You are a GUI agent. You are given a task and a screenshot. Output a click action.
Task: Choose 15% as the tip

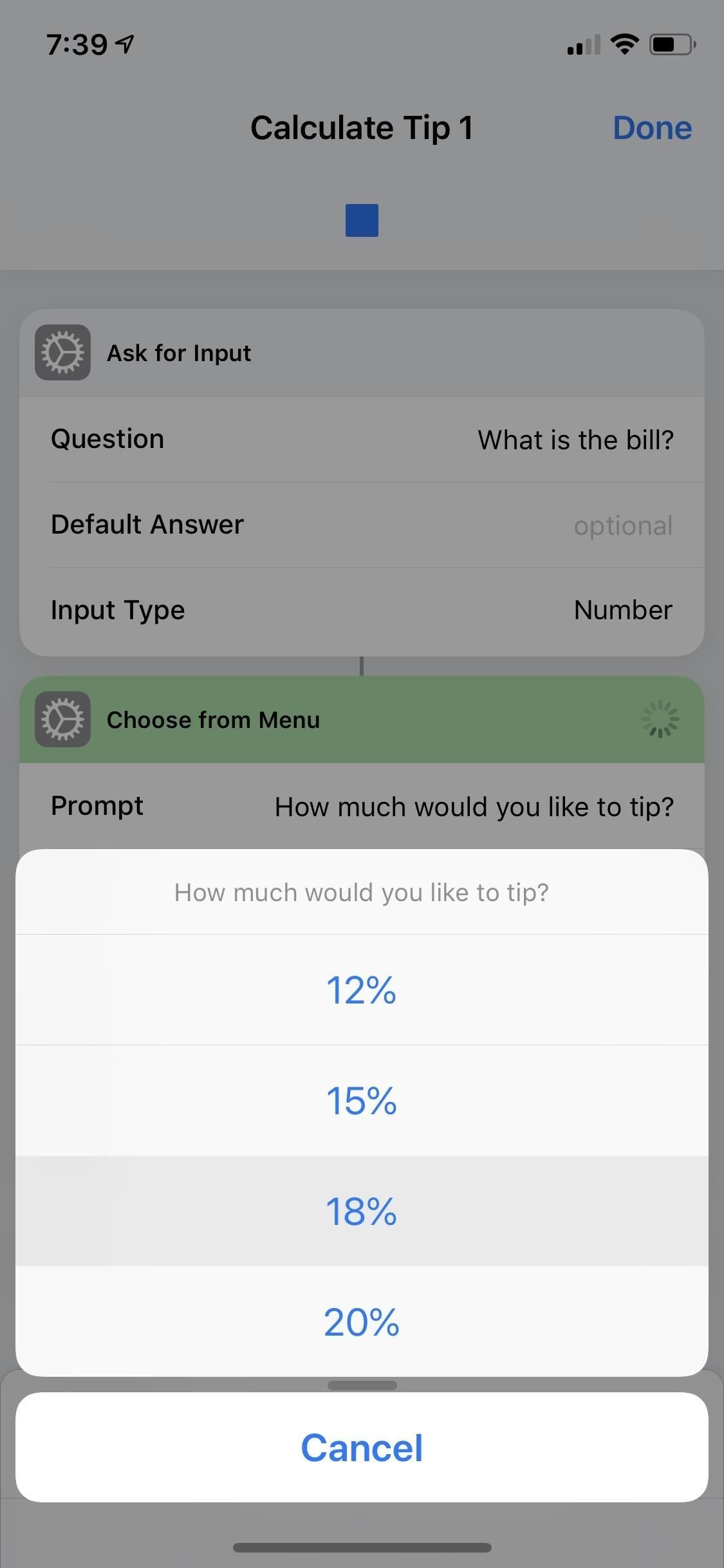coord(362,1101)
